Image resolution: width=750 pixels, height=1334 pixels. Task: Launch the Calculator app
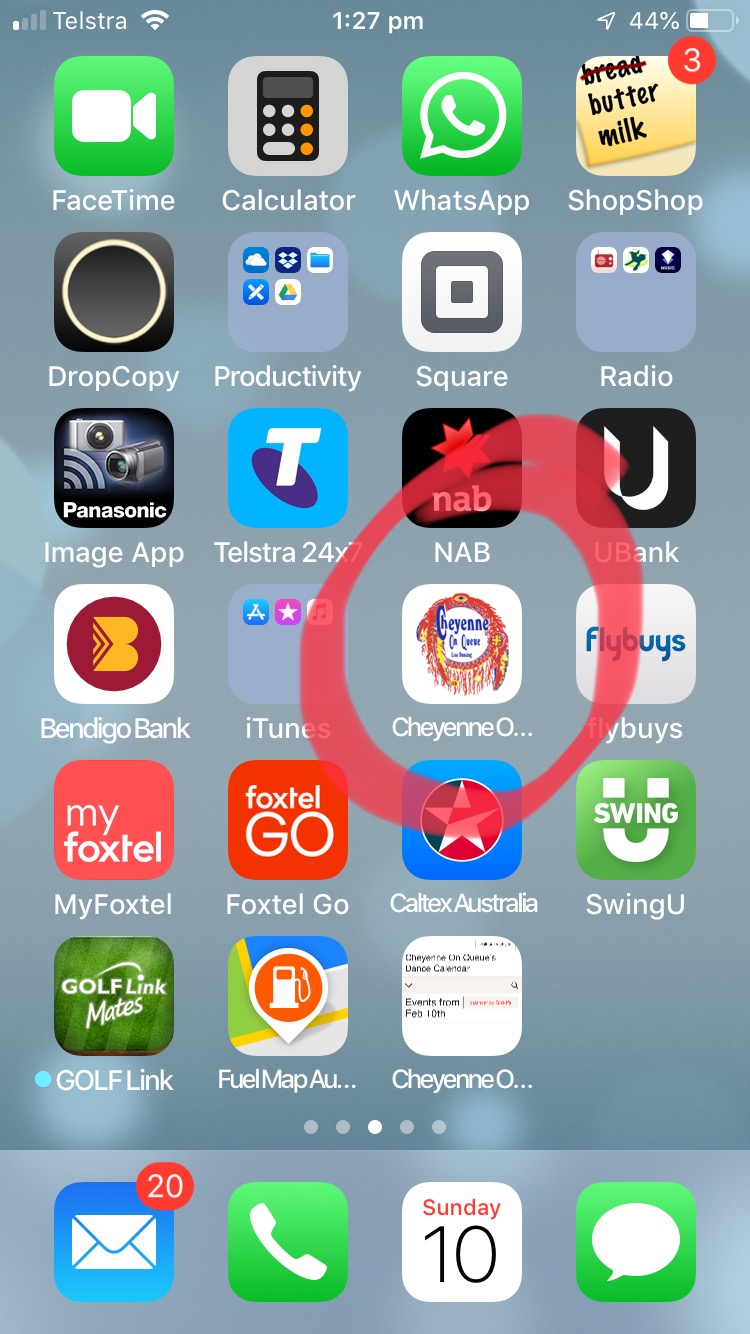tap(288, 116)
